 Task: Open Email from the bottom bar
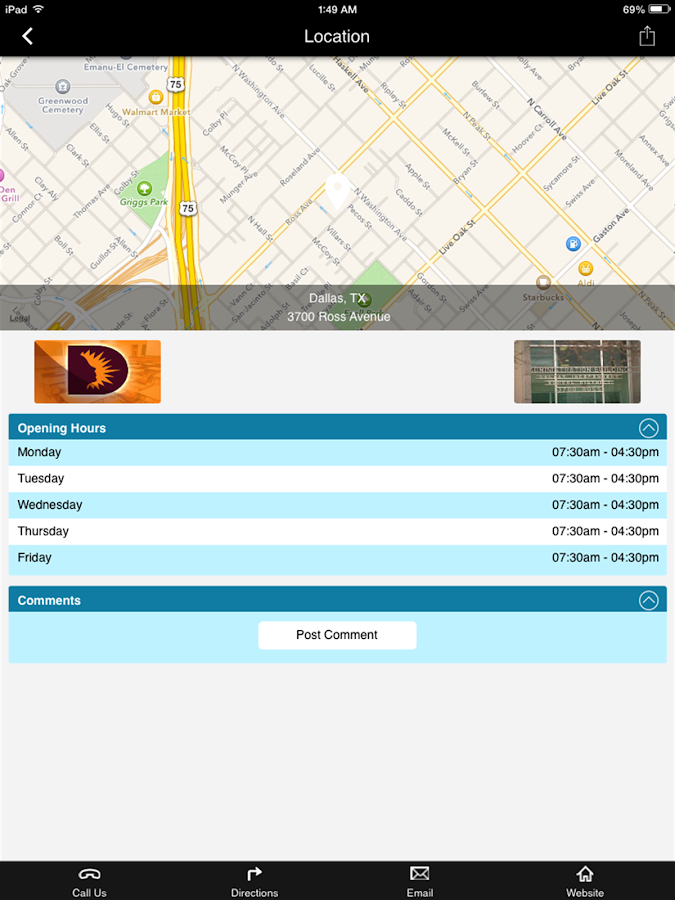[419, 880]
